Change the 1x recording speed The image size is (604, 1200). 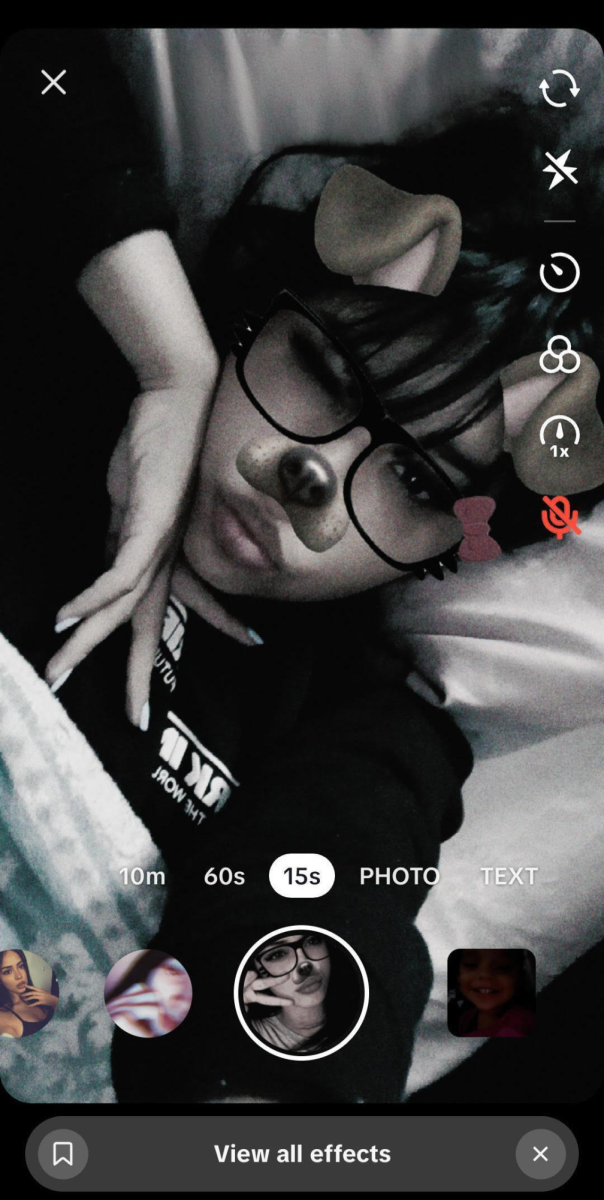[x=559, y=437]
